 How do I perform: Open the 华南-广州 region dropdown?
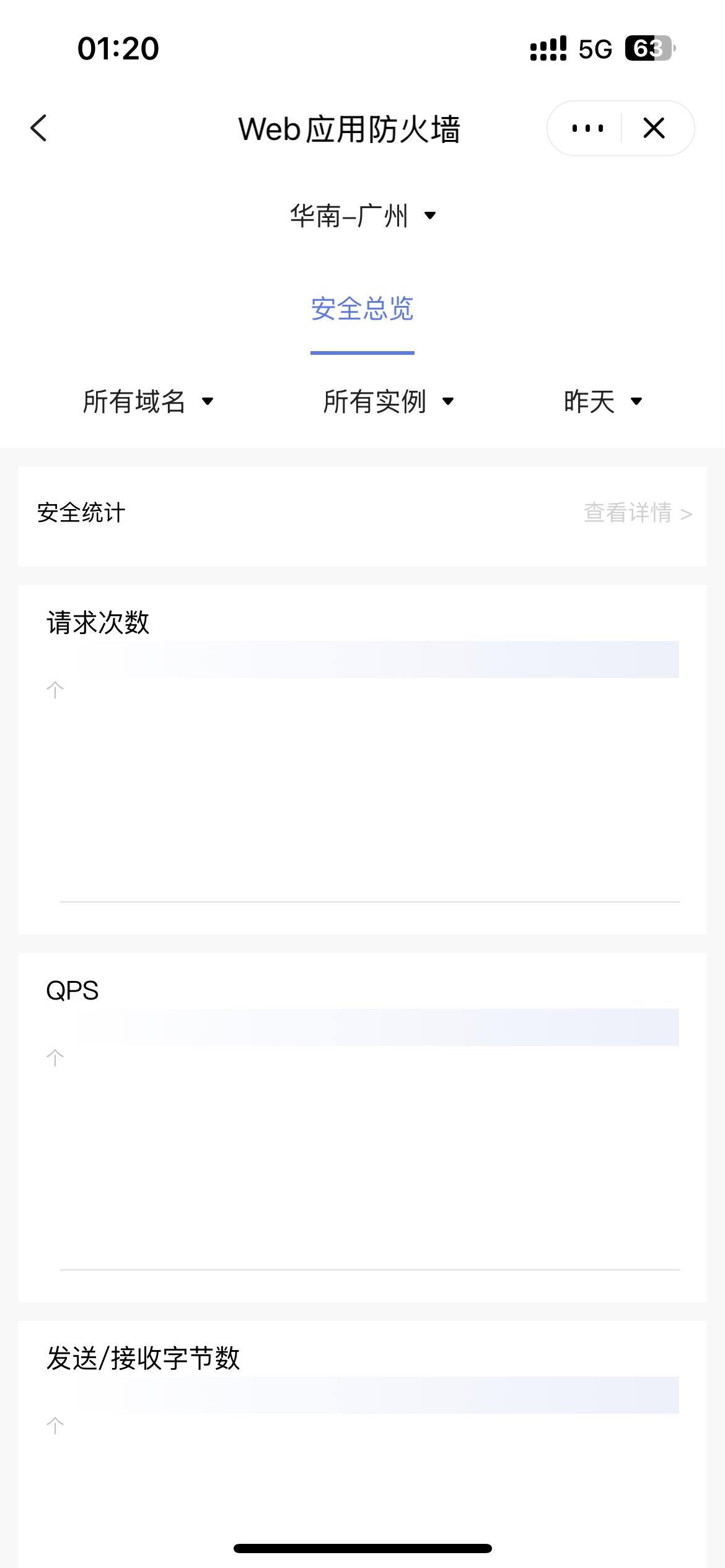tap(362, 216)
